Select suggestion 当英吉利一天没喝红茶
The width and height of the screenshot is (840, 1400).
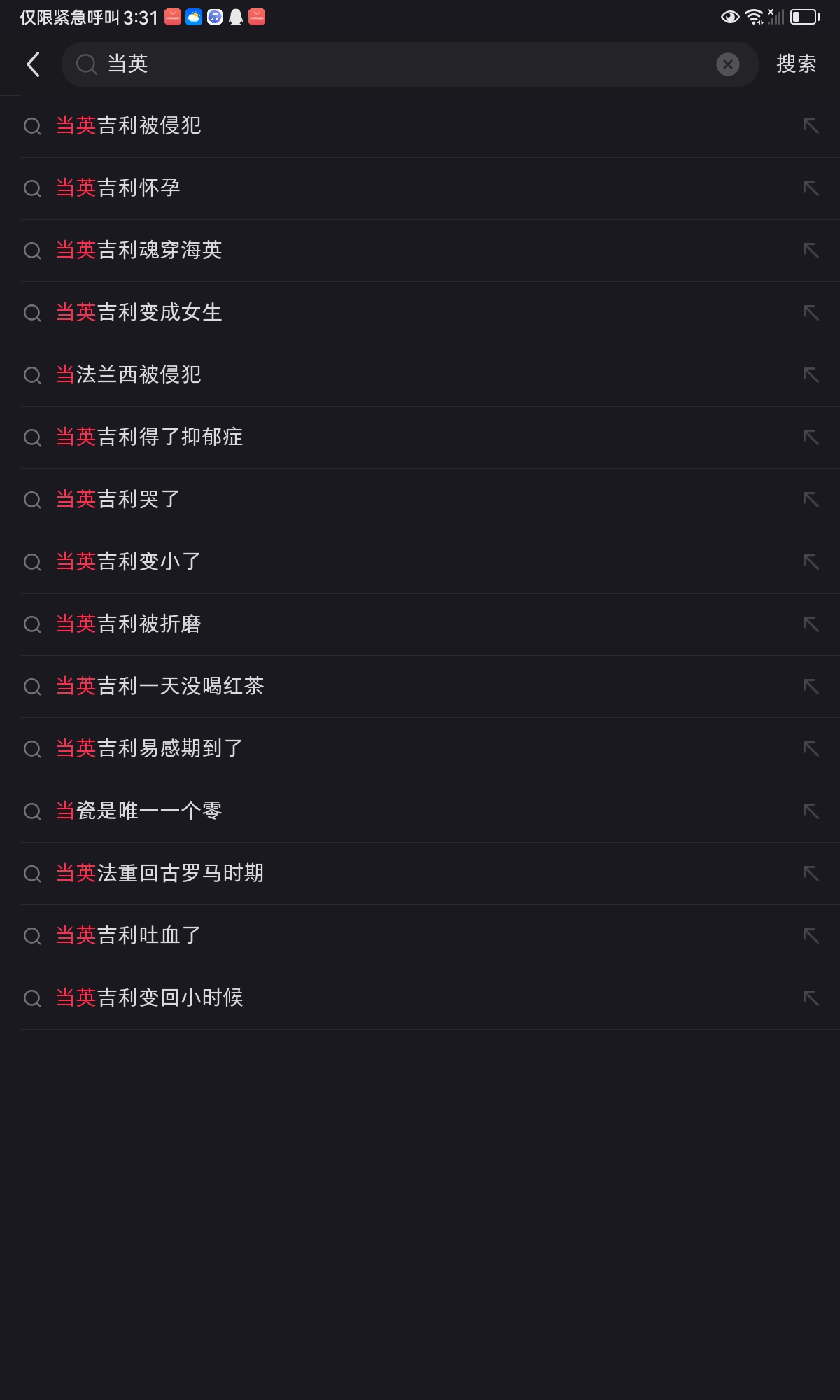(x=160, y=686)
